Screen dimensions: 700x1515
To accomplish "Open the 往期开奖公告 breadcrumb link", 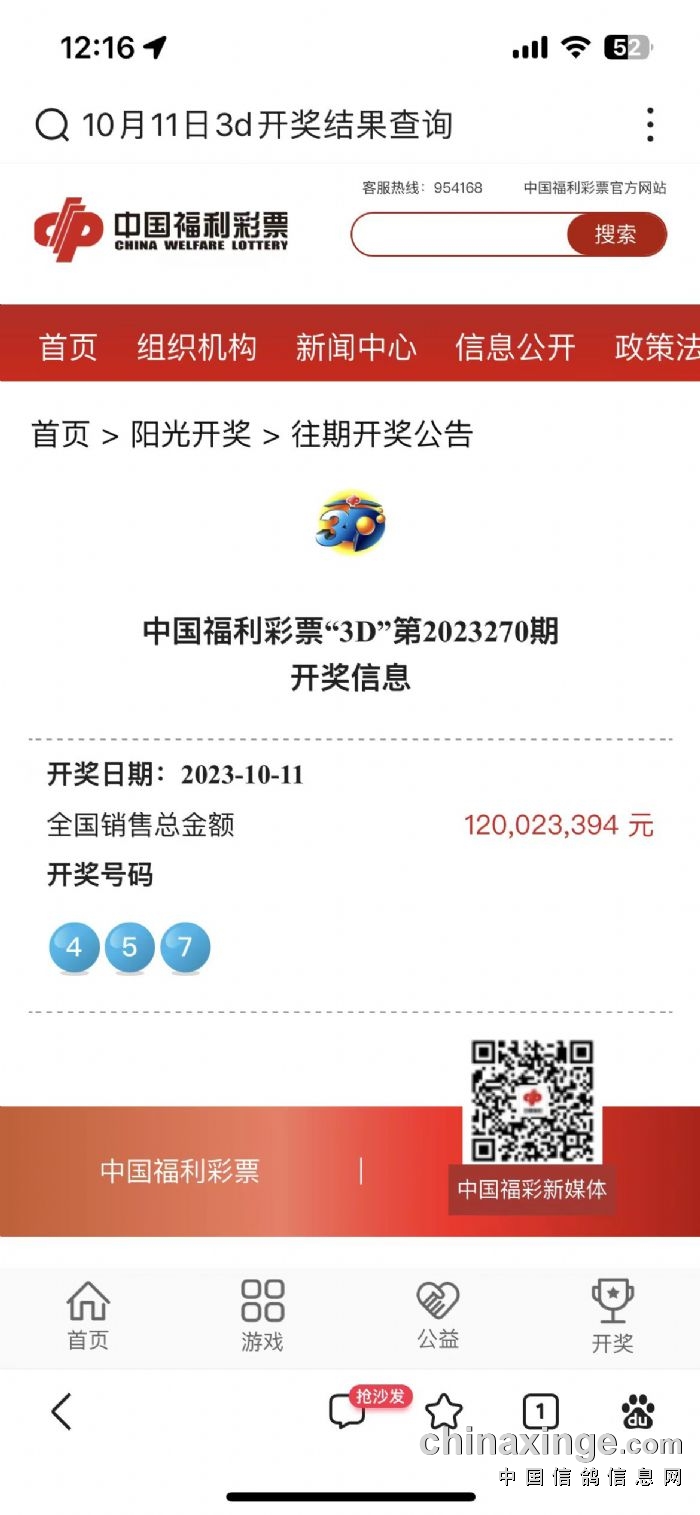I will [382, 434].
